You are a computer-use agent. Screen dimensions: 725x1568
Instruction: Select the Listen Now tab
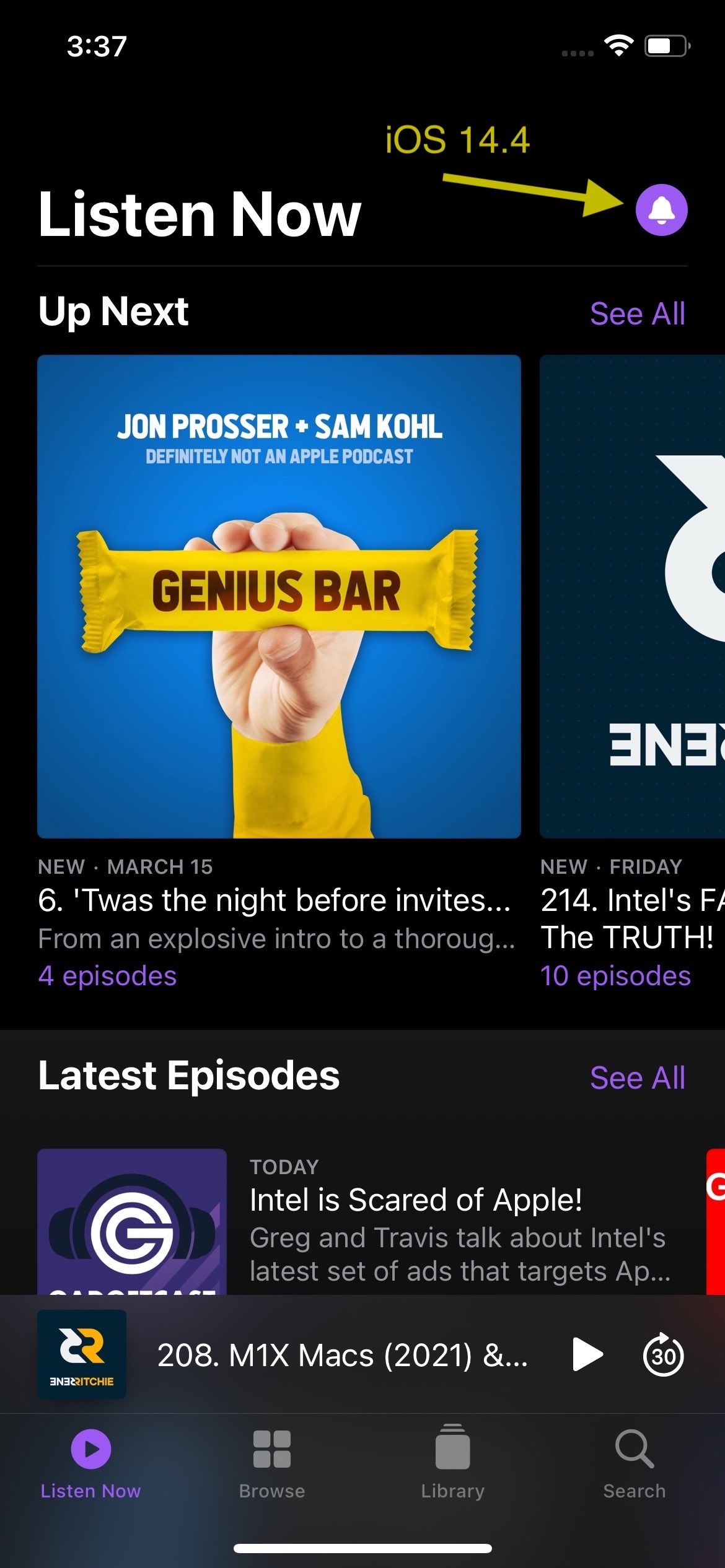90,1462
